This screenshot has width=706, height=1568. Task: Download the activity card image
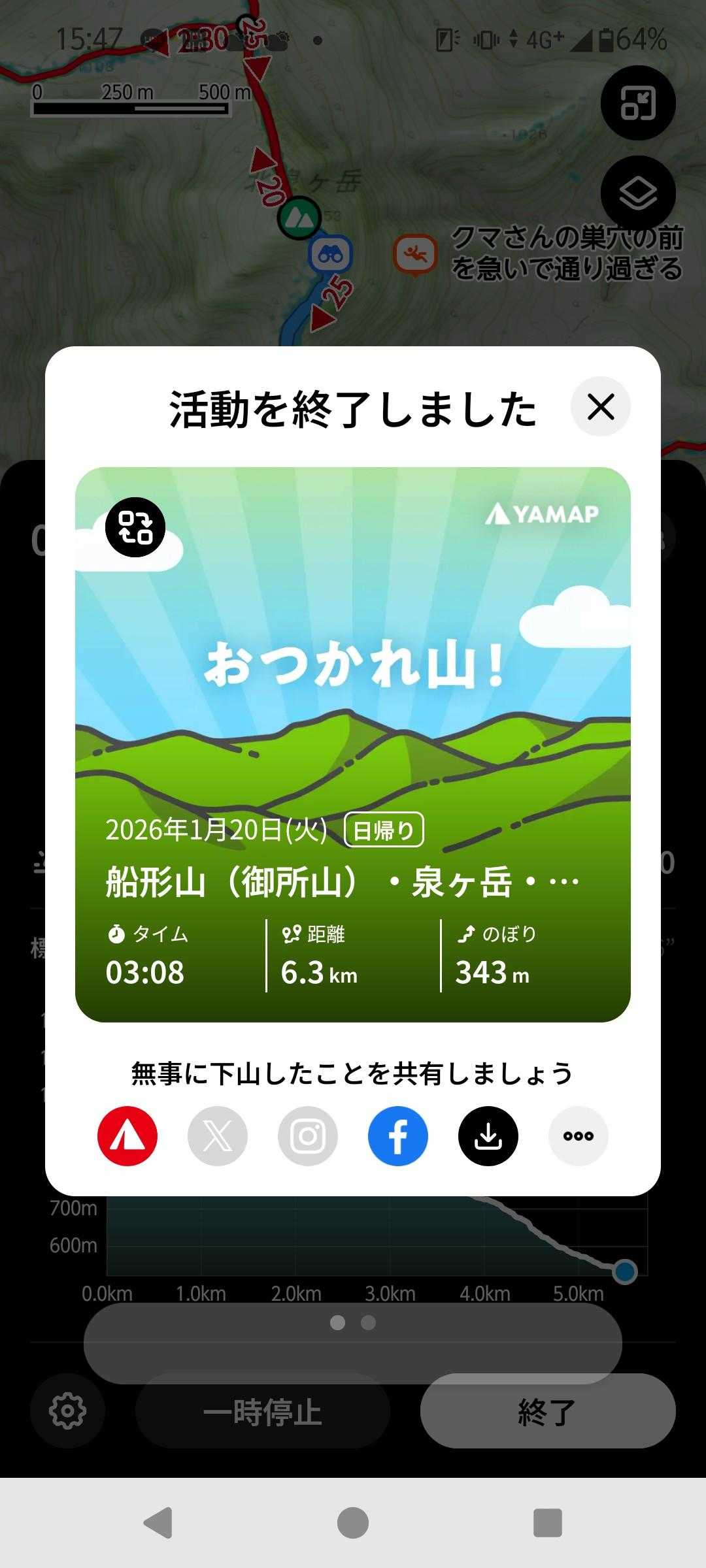pos(488,1136)
